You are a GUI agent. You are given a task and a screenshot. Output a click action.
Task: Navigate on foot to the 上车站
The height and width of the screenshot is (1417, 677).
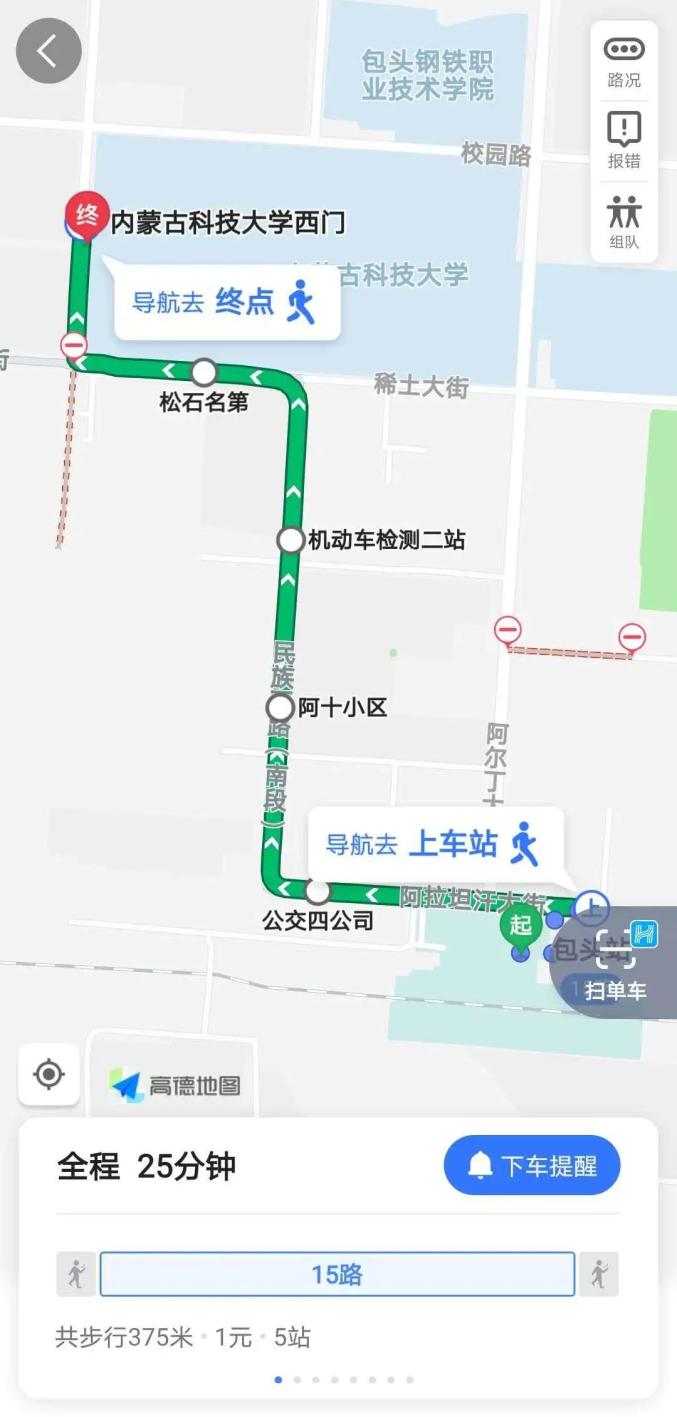(x=435, y=844)
